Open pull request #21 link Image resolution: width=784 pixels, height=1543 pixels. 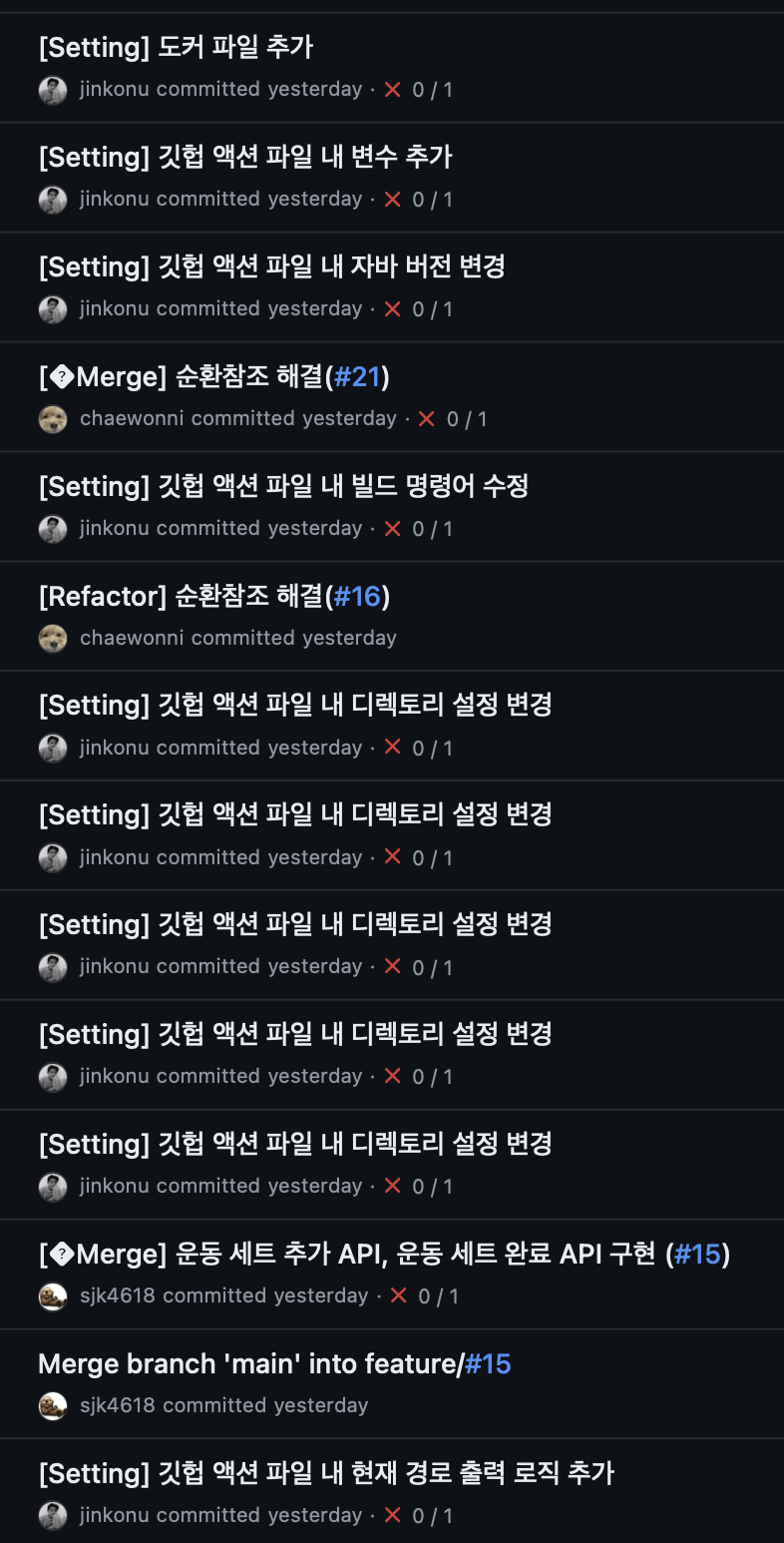[357, 376]
